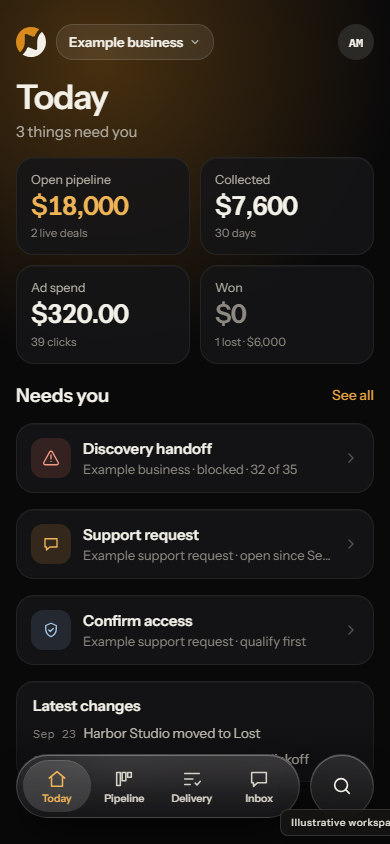Open the Won $0 card
Image resolution: width=390 pixels, height=844 pixels.
click(x=287, y=314)
